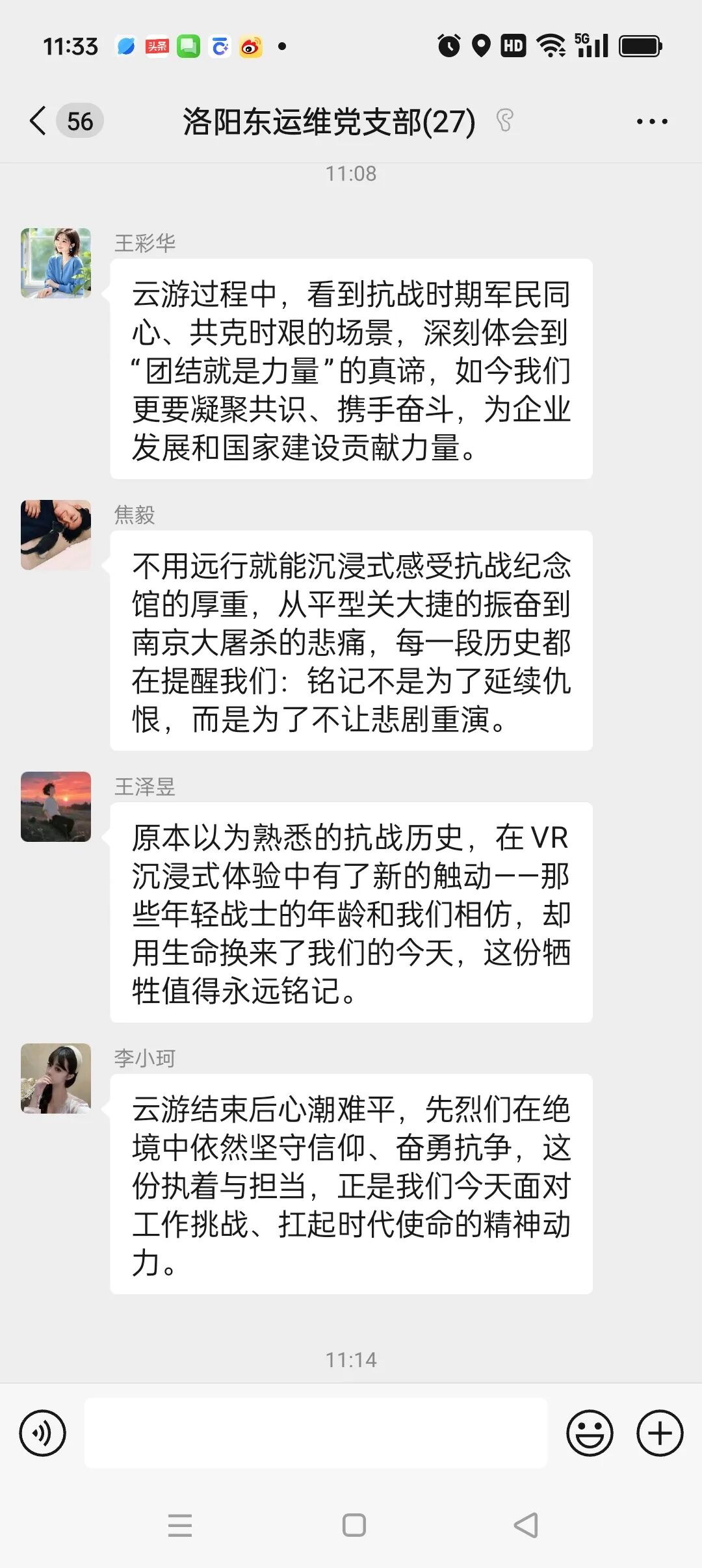The width and height of the screenshot is (702, 1568).
Task: Open the plus attachments panel
Action: 659,1433
